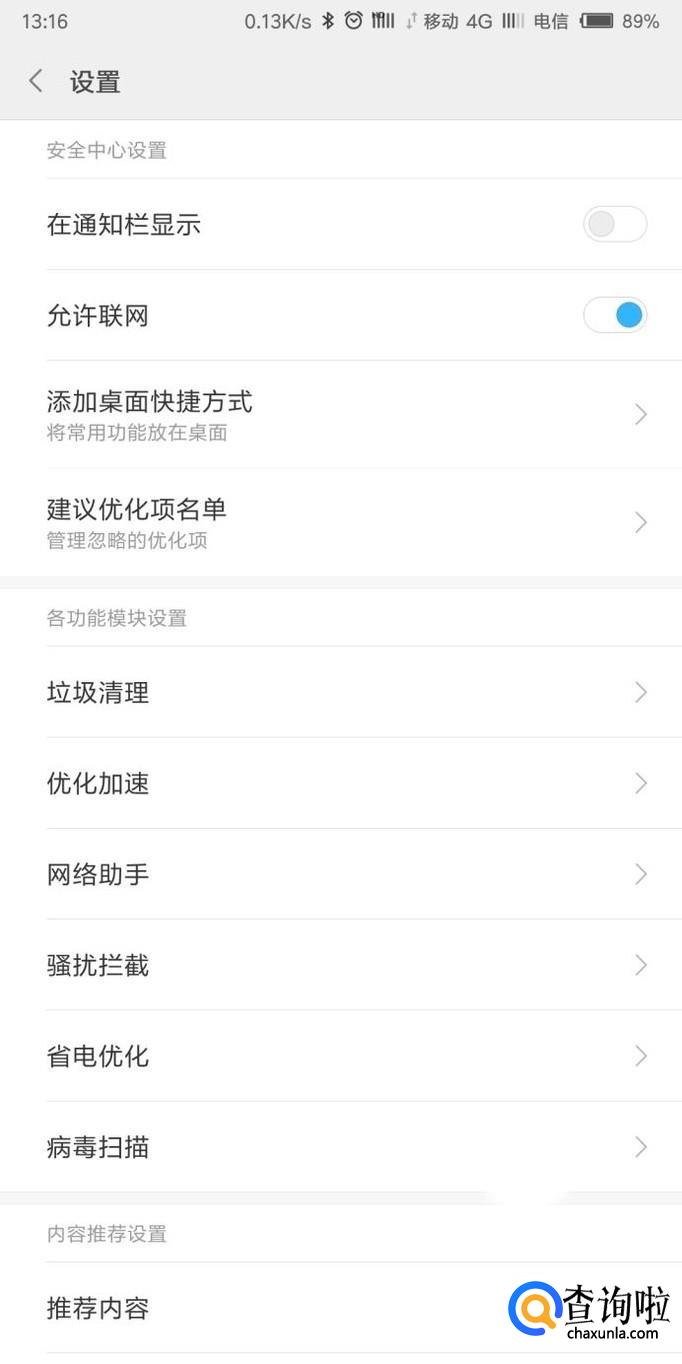Enable 在通知栏显示 switch

point(614,224)
